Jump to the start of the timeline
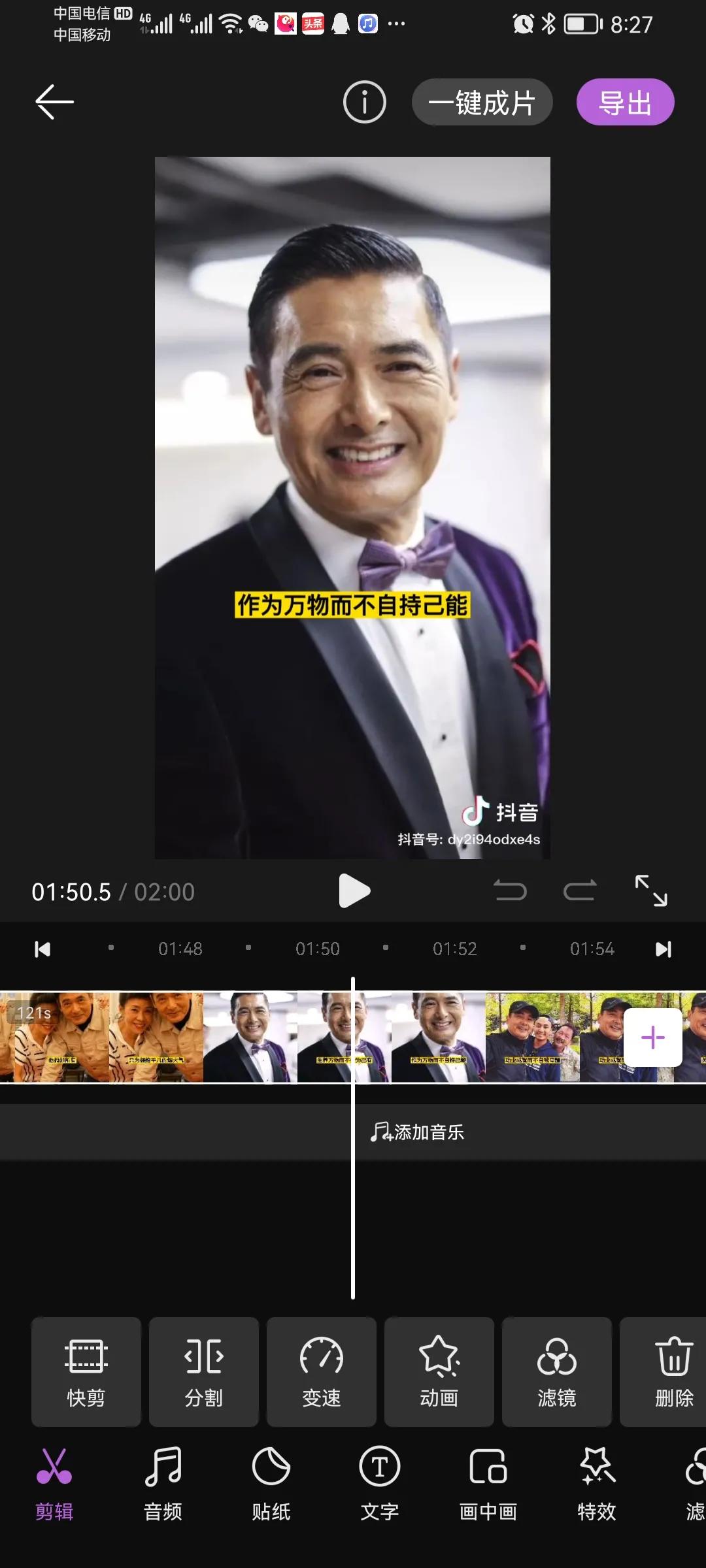Viewport: 706px width, 1568px height. coord(42,949)
